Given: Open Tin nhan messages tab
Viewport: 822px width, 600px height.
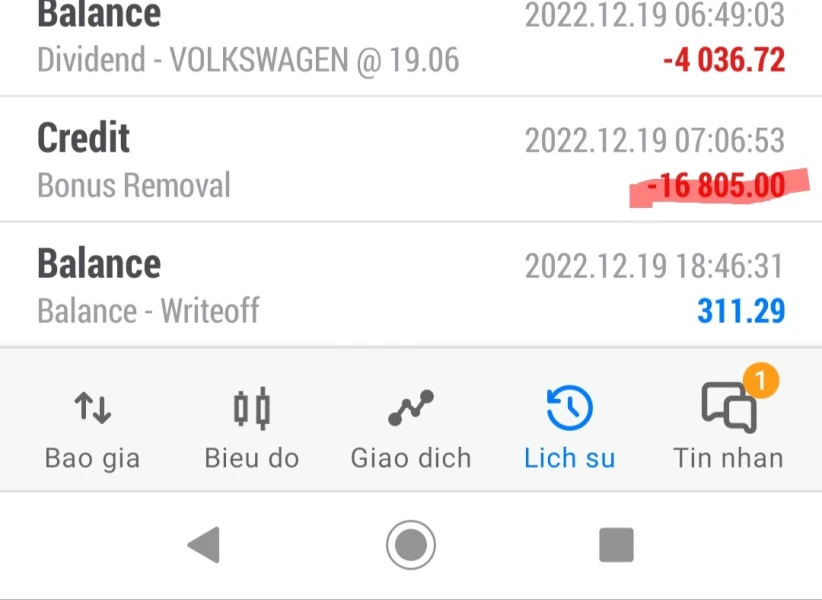Looking at the screenshot, I should [728, 426].
